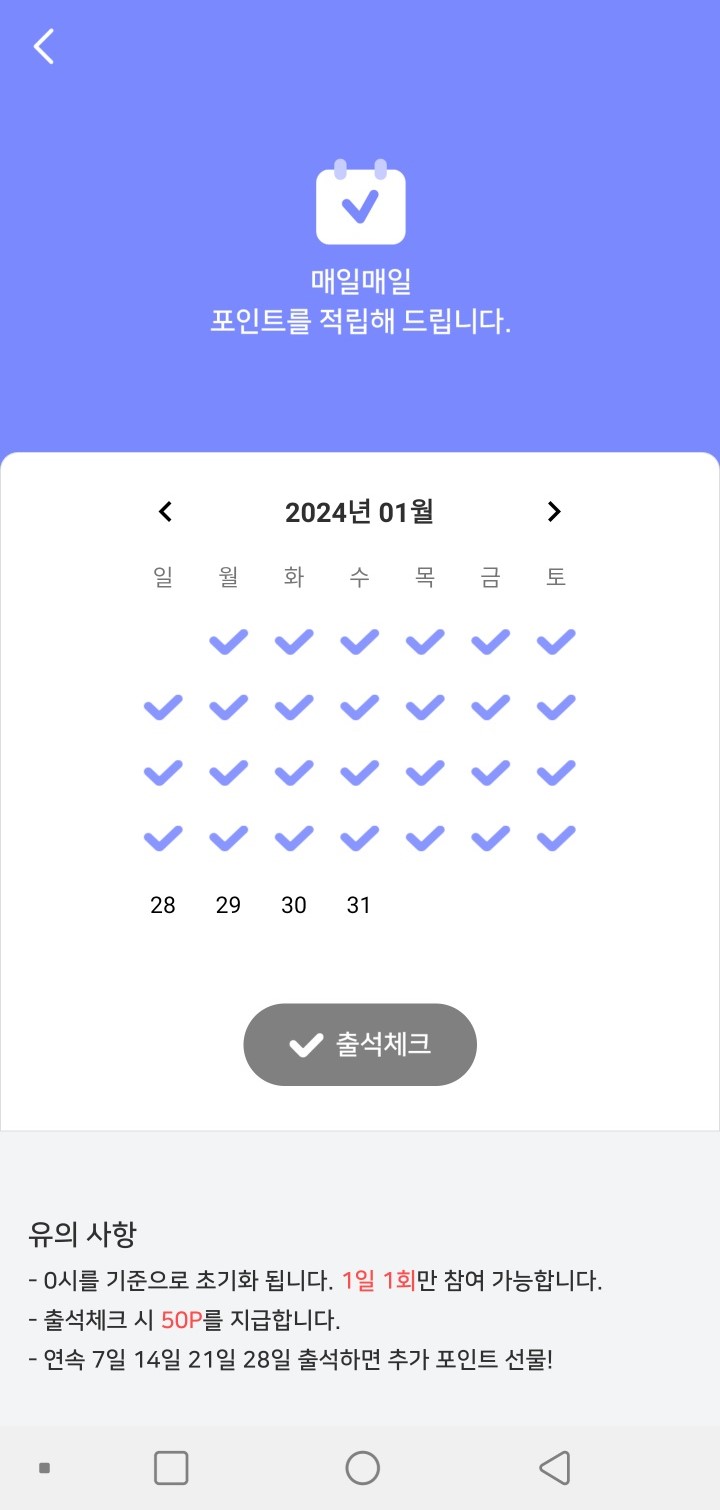Tap the checkmark above date 28's column for Sunday
720x1510 pixels.
coord(163,838)
